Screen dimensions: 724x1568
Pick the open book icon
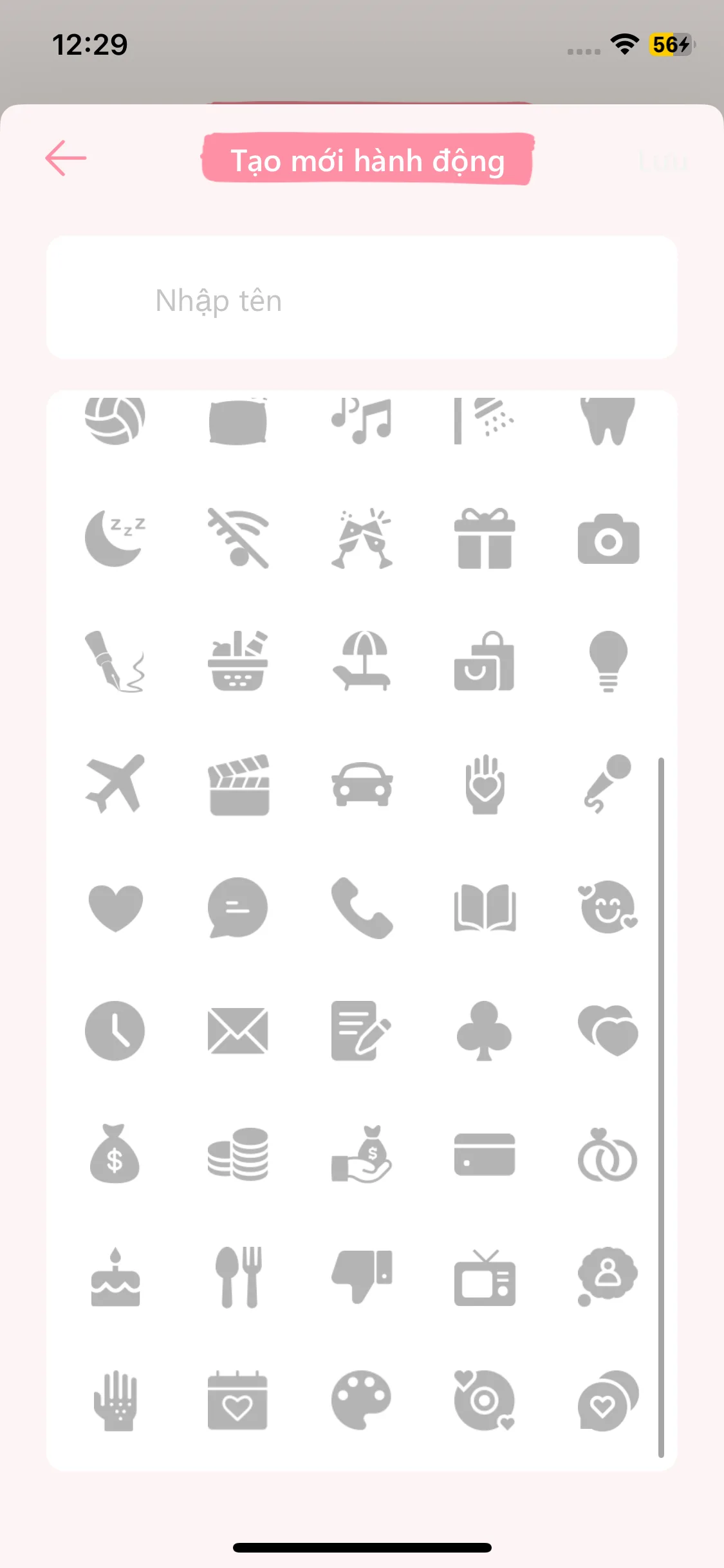(485, 908)
